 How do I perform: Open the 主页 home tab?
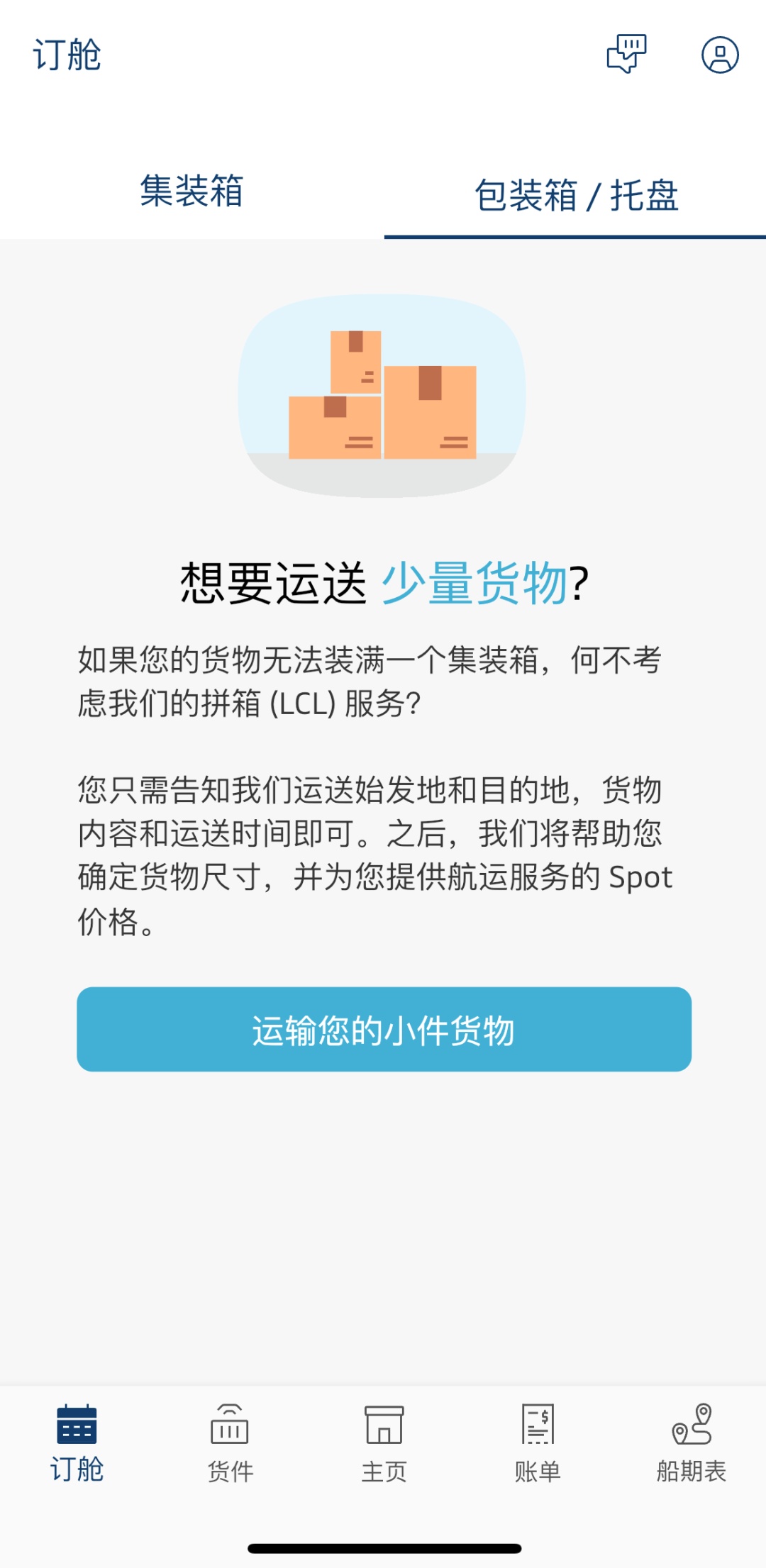(384, 1443)
